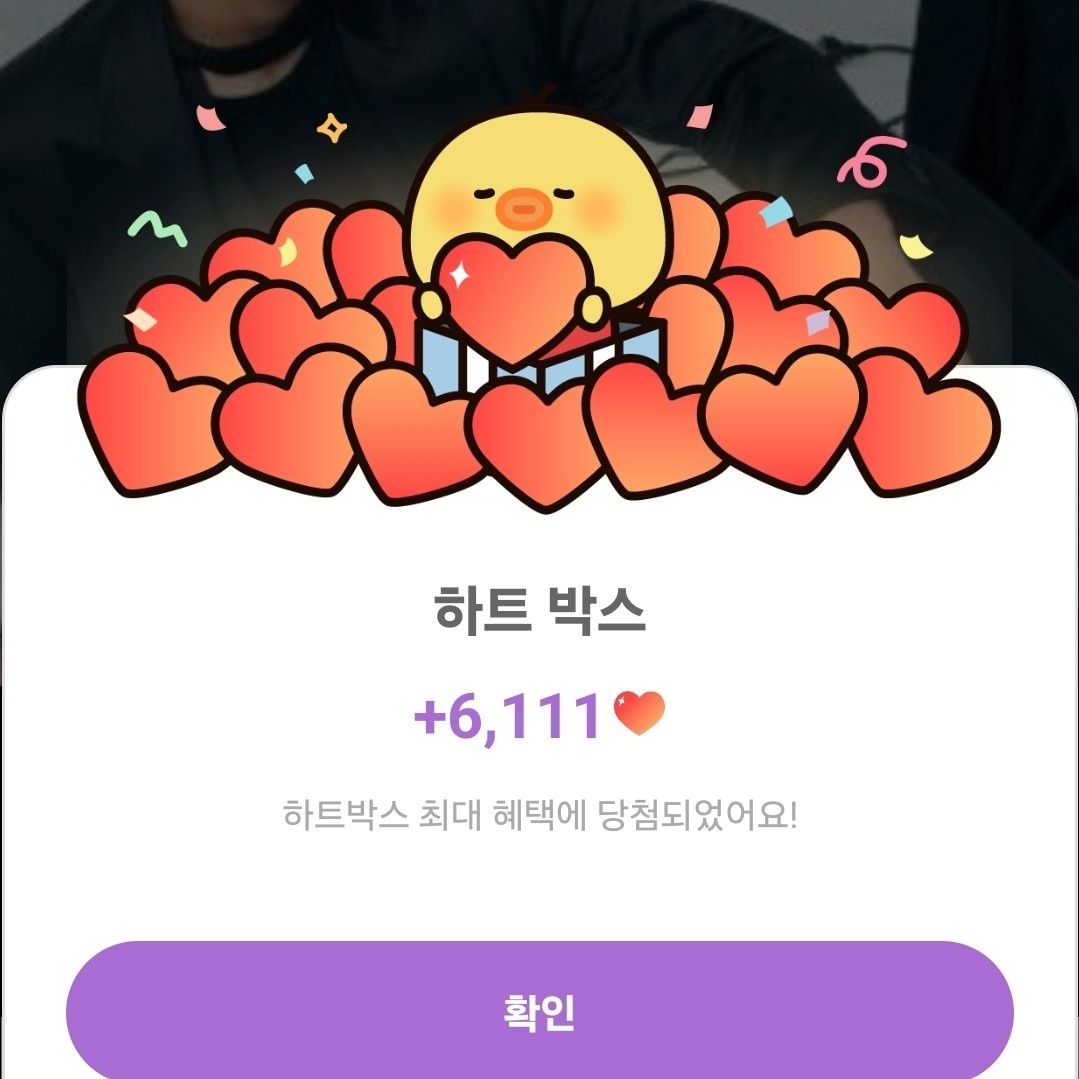Image resolution: width=1079 pixels, height=1079 pixels.
Task: Confirm the heart box reward with 확인
Action: tap(539, 1012)
